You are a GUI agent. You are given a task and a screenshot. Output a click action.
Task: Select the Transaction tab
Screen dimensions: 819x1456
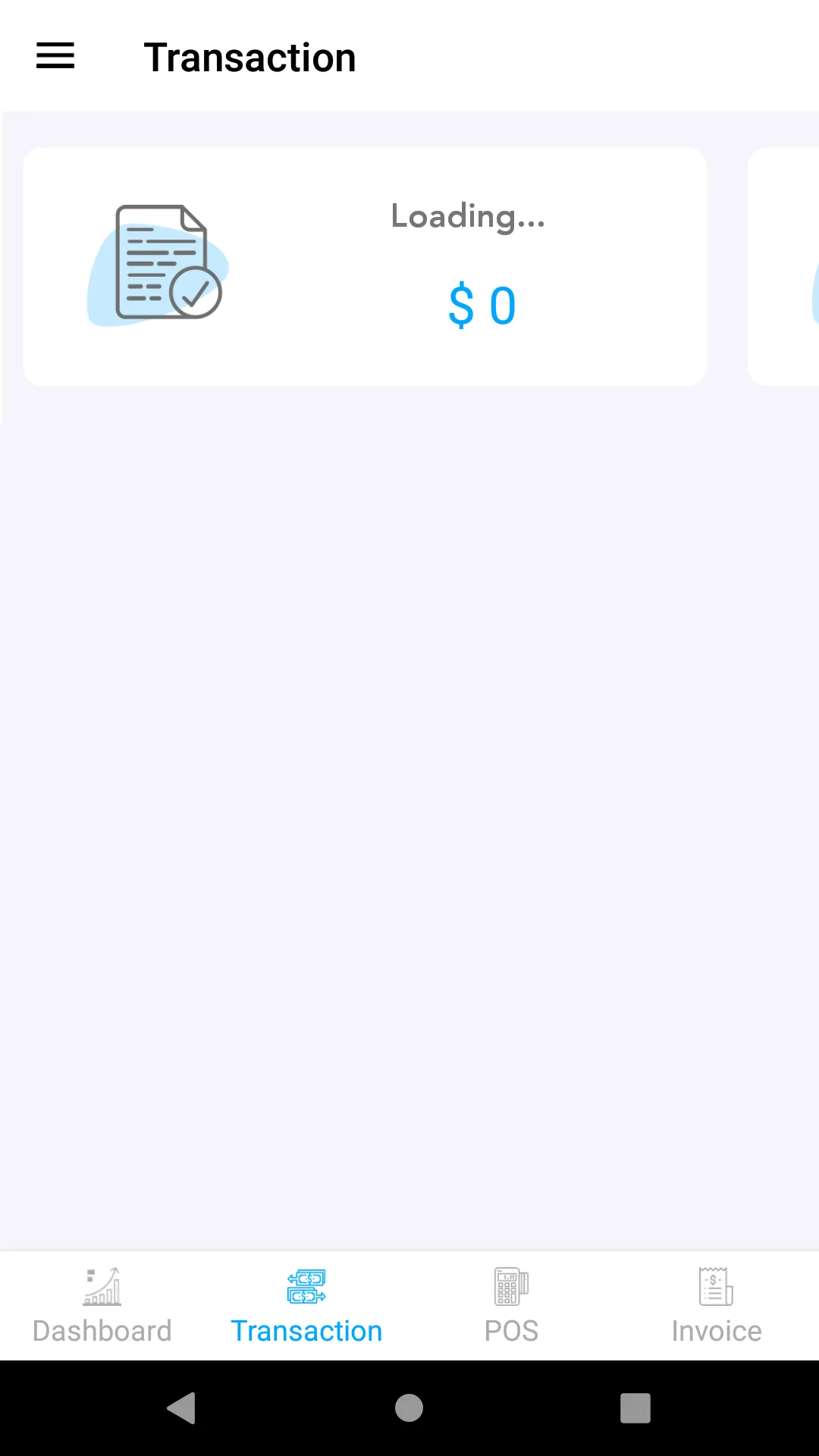click(x=306, y=1306)
